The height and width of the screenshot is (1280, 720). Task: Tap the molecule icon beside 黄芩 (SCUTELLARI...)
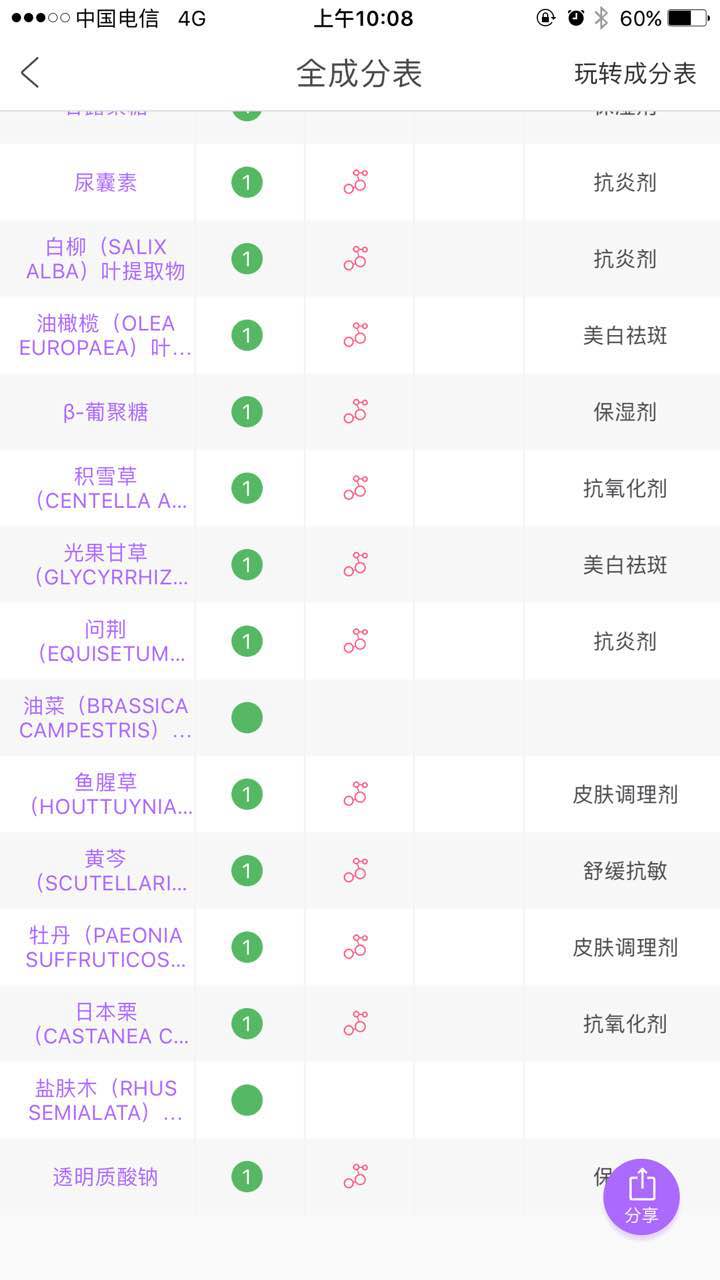(x=355, y=871)
